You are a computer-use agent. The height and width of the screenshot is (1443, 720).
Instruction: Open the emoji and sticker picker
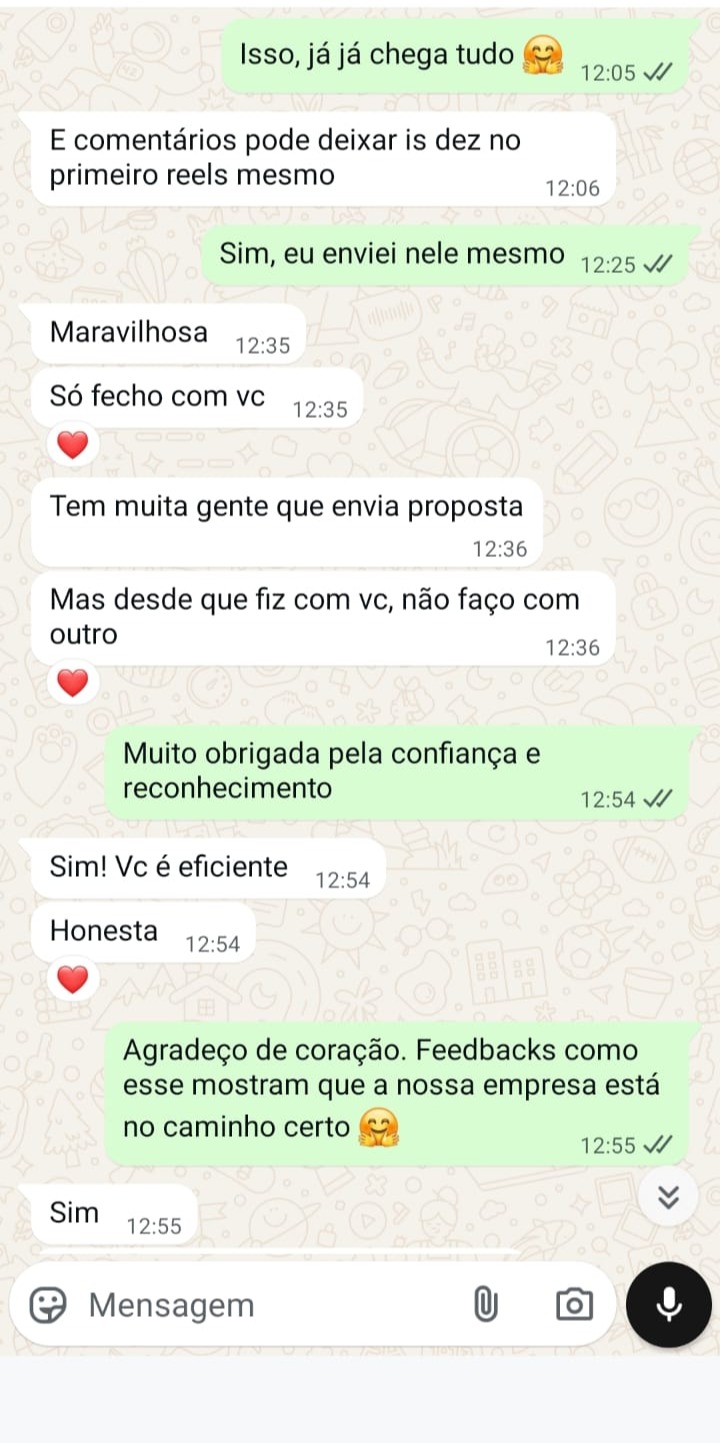pyautogui.click(x=47, y=1304)
